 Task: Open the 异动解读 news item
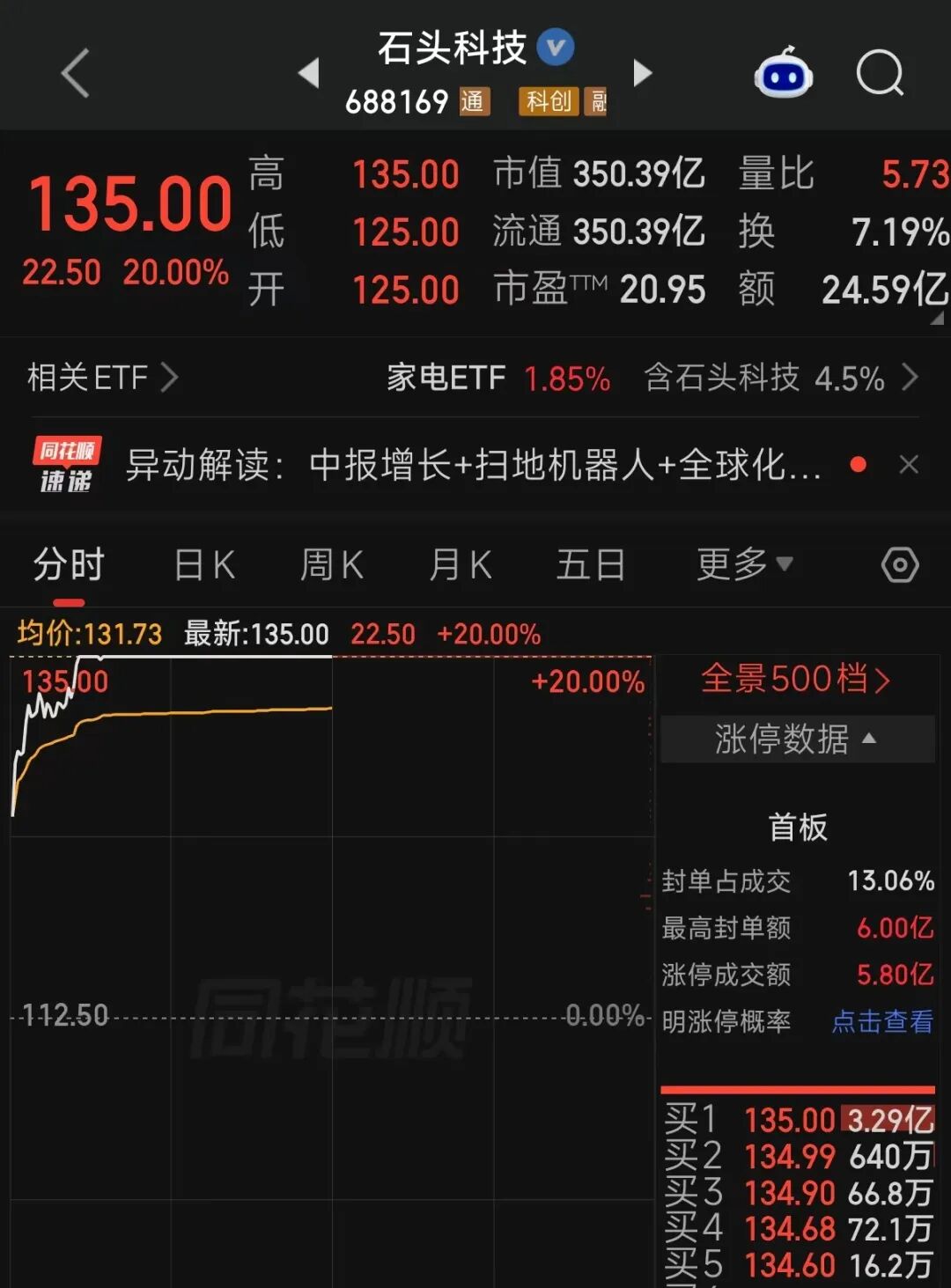point(473,464)
